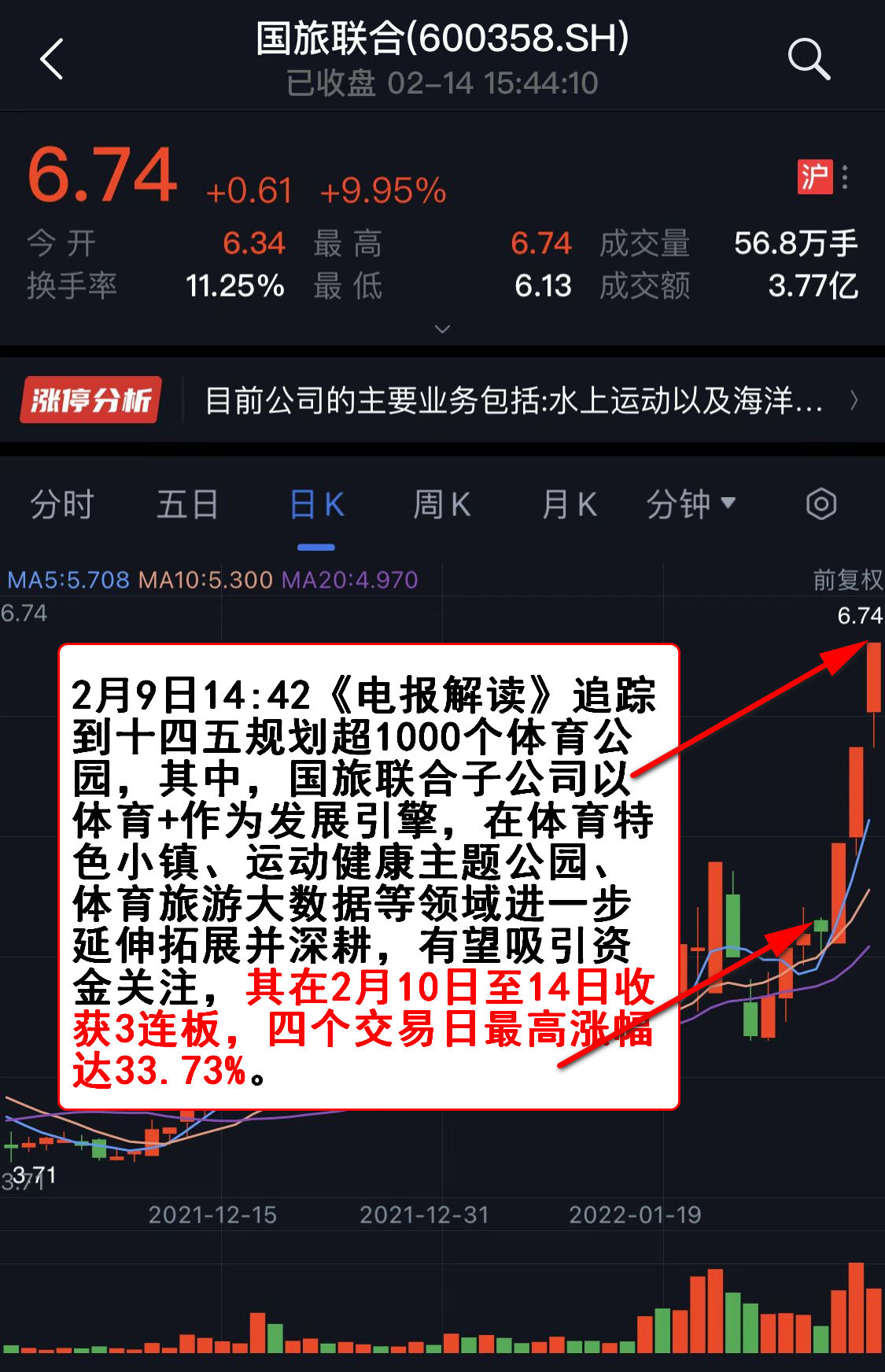This screenshot has height=1372, width=885.
Task: Open the three-dot menu beside 沪 badge
Action: tap(845, 177)
